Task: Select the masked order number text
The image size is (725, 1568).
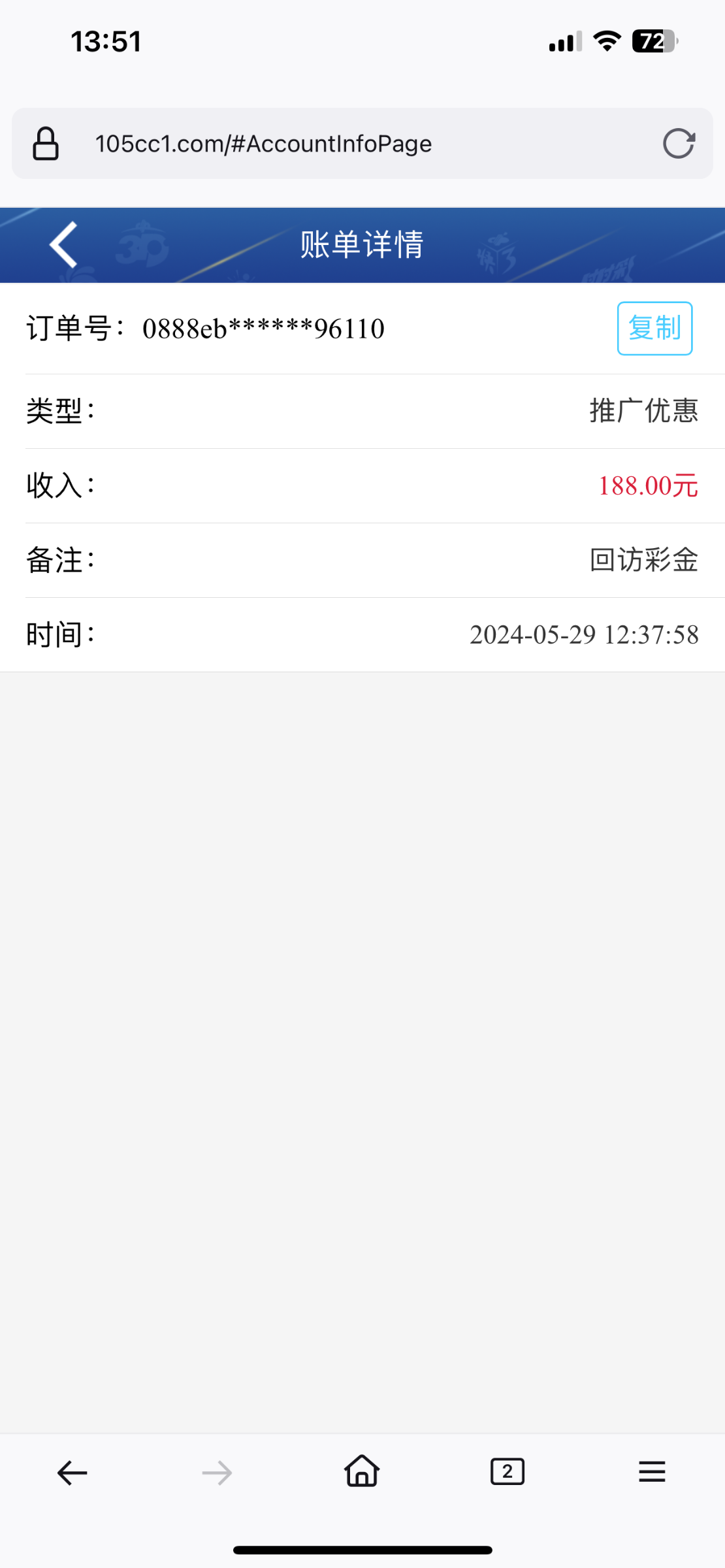Action: pyautogui.click(x=264, y=329)
